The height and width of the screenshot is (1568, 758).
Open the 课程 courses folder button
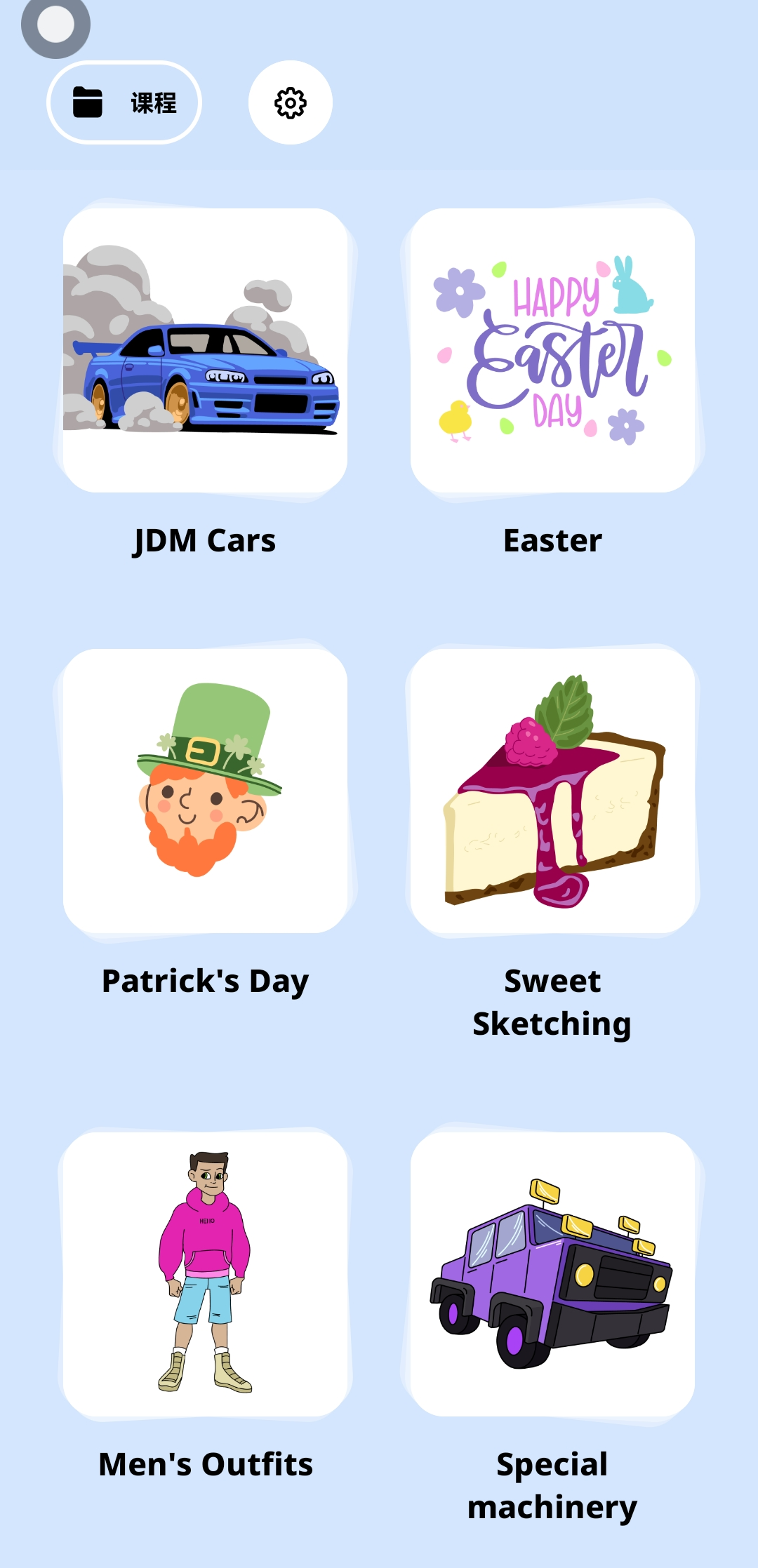click(x=124, y=102)
